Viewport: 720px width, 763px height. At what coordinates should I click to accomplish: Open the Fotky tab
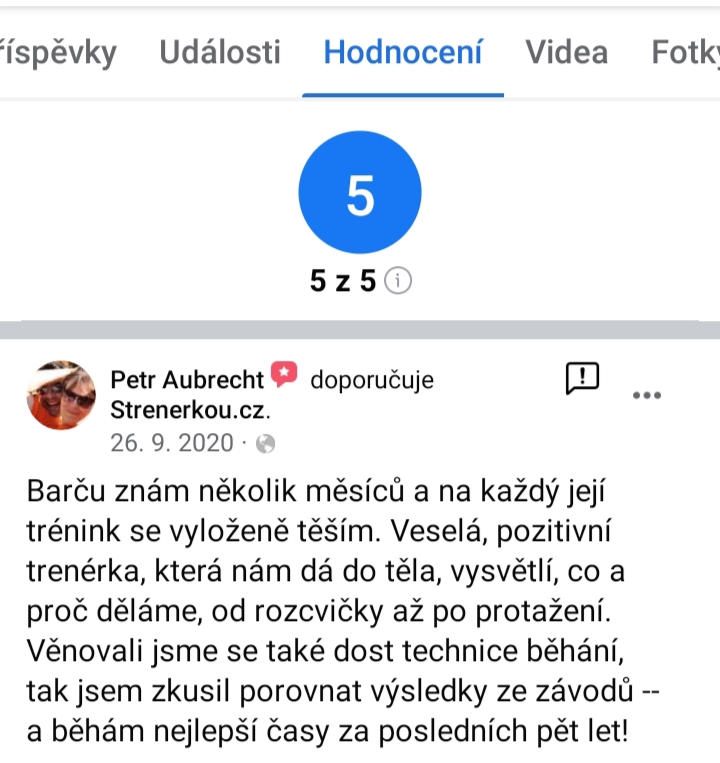click(686, 52)
